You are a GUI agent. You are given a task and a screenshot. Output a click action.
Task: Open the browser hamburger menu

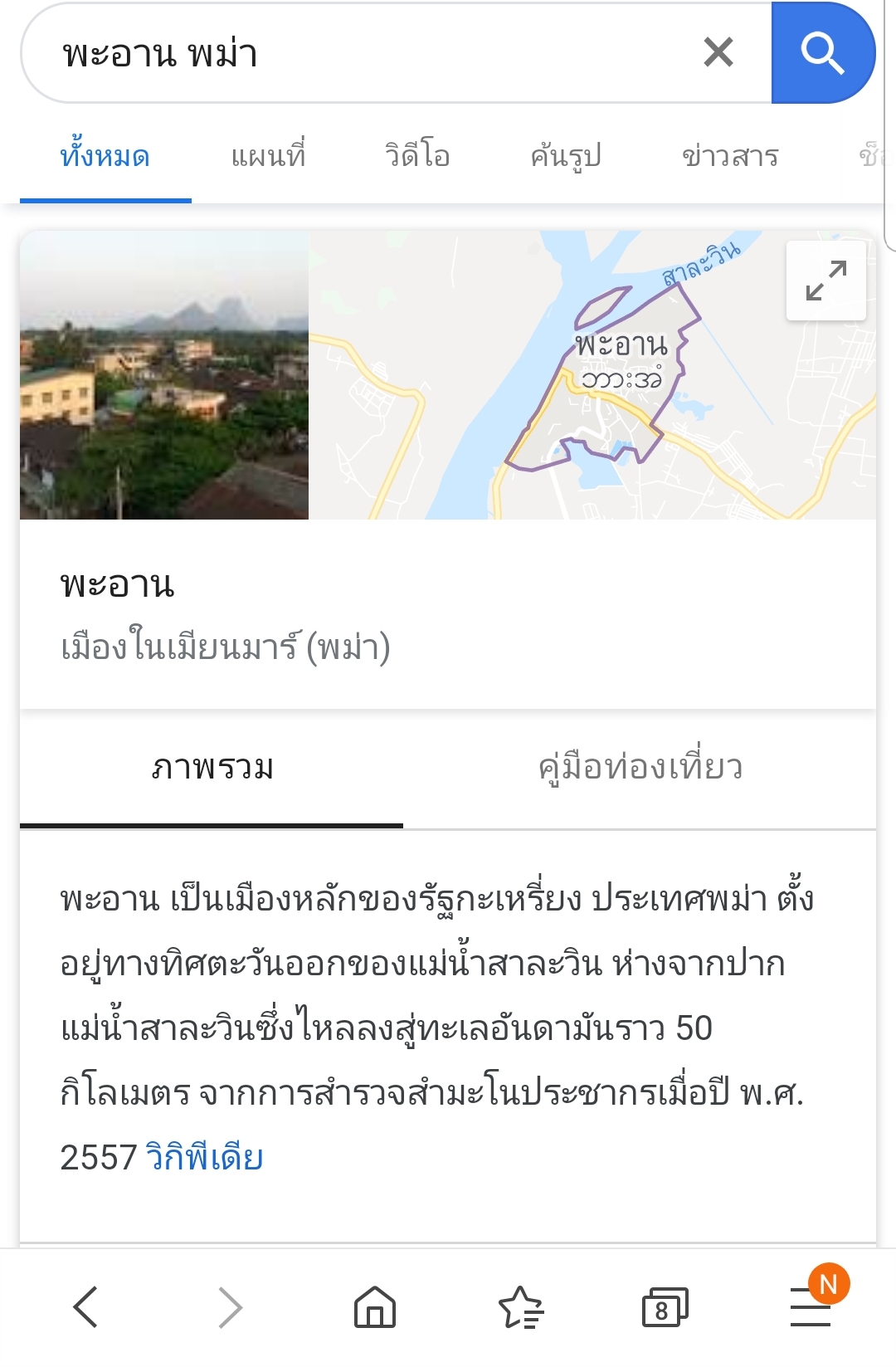pyautogui.click(x=811, y=1307)
